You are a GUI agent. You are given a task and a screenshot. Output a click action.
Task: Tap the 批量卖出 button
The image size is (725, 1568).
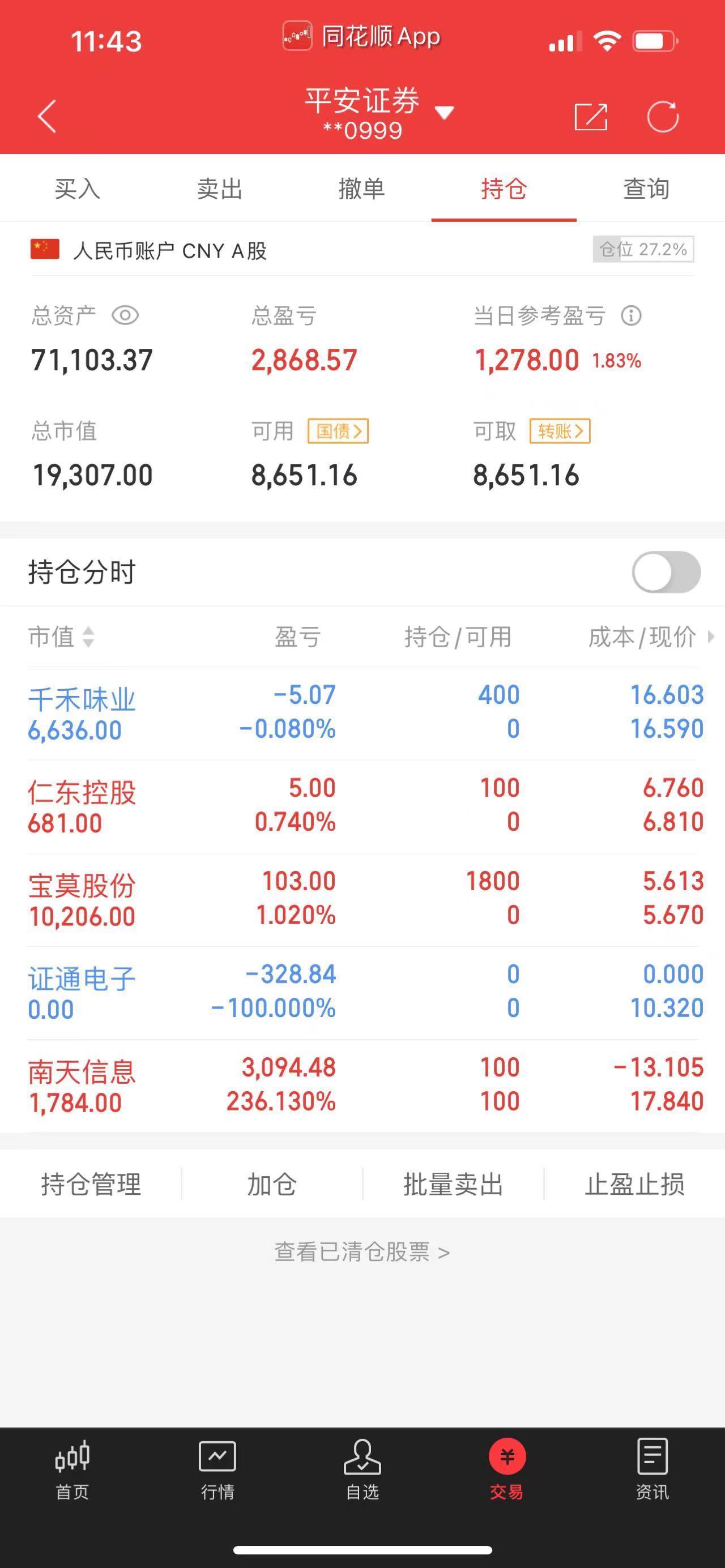(453, 1185)
